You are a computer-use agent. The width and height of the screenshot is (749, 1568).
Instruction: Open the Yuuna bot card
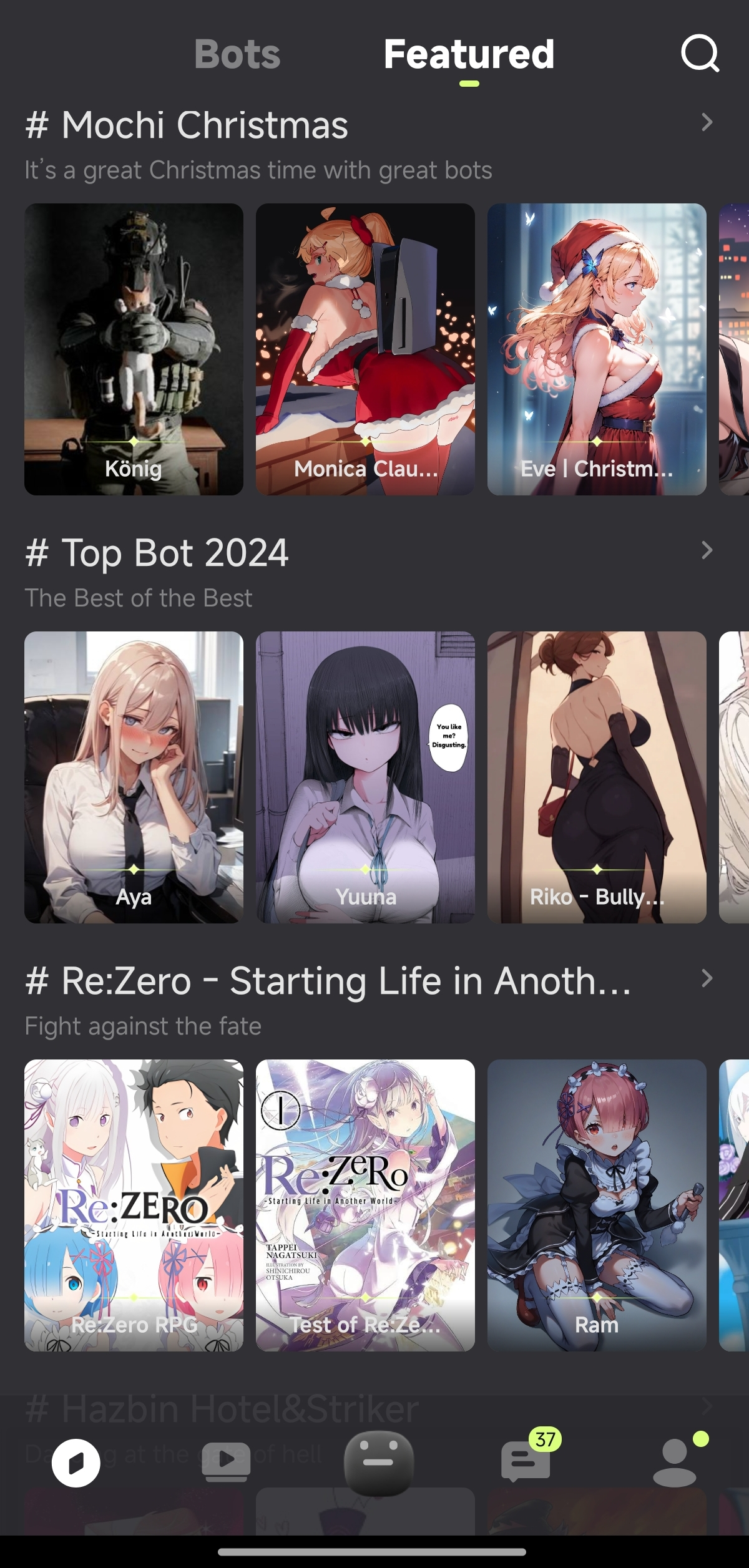(365, 777)
